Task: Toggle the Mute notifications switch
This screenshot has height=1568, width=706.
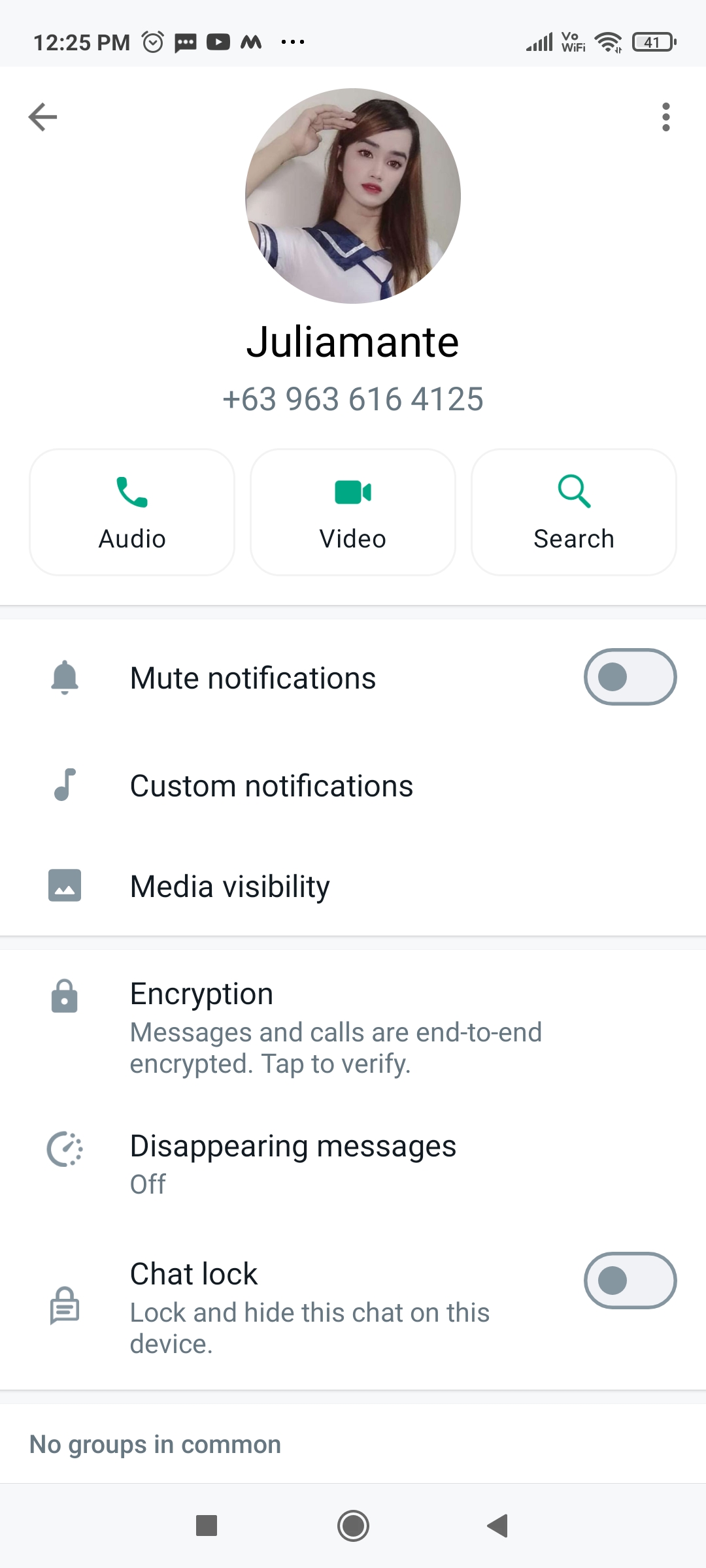Action: pyautogui.click(x=630, y=677)
